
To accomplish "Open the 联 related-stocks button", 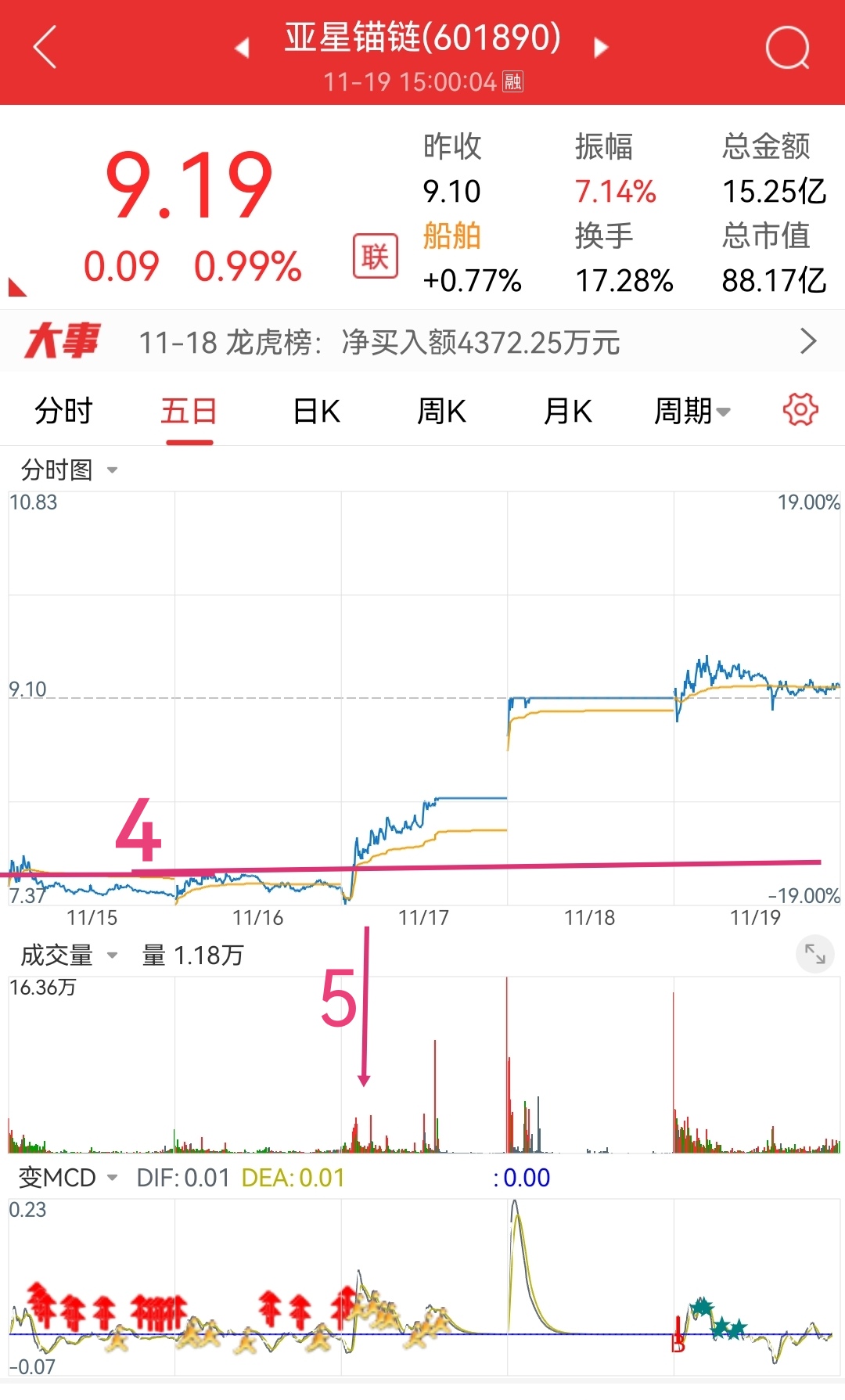I will click(375, 256).
